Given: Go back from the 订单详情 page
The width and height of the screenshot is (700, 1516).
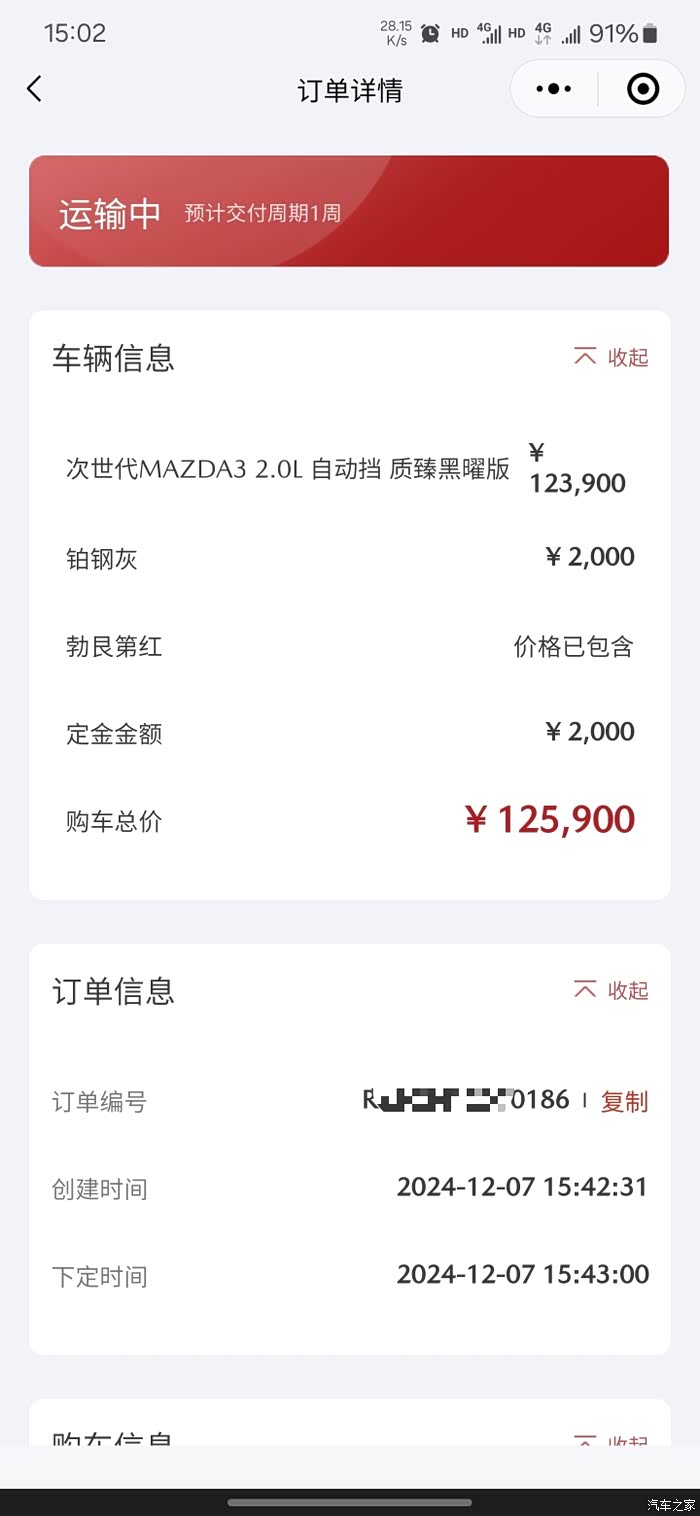Looking at the screenshot, I should [35, 90].
